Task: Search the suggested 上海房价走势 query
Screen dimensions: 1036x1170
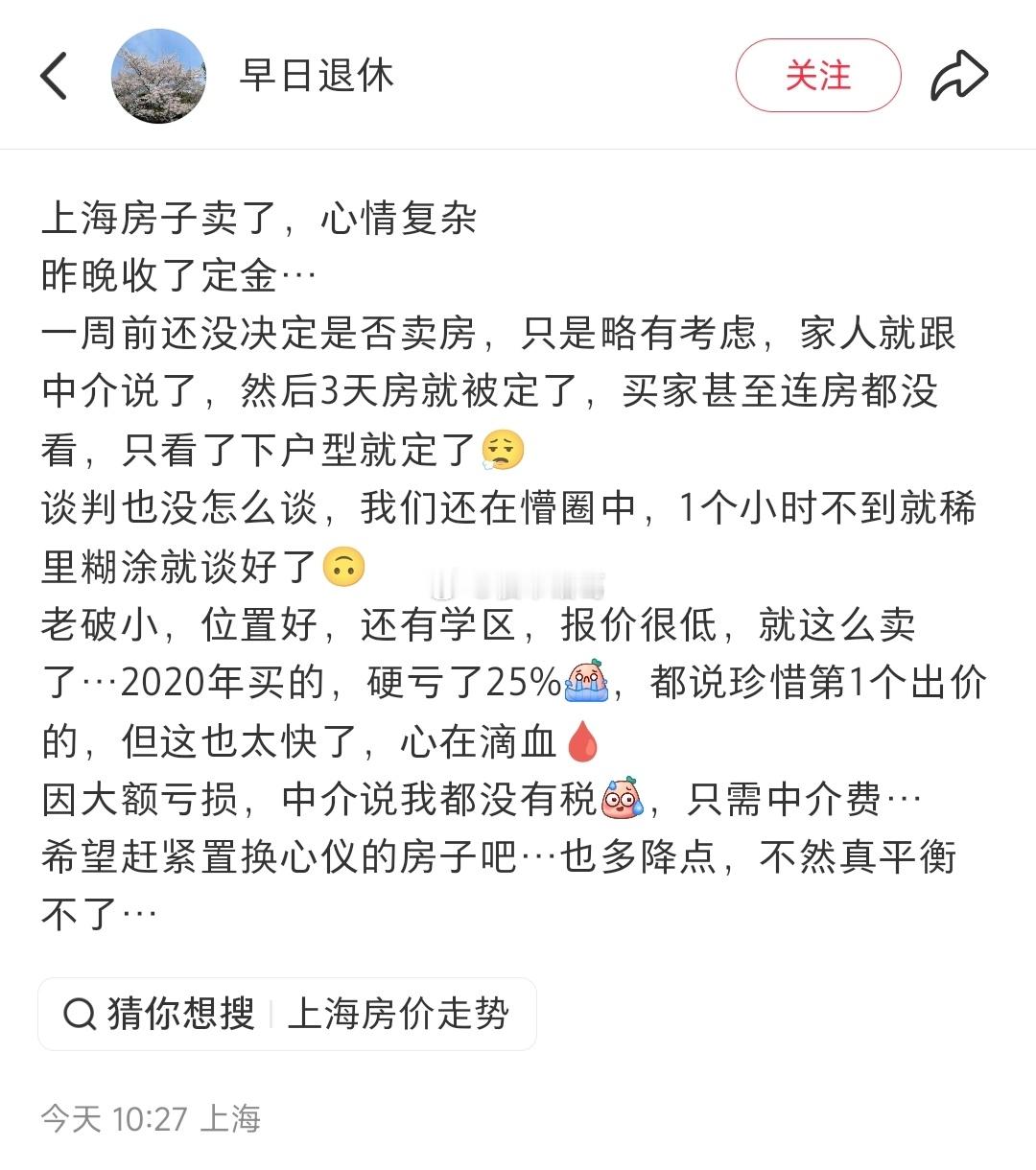Action: [398, 1014]
